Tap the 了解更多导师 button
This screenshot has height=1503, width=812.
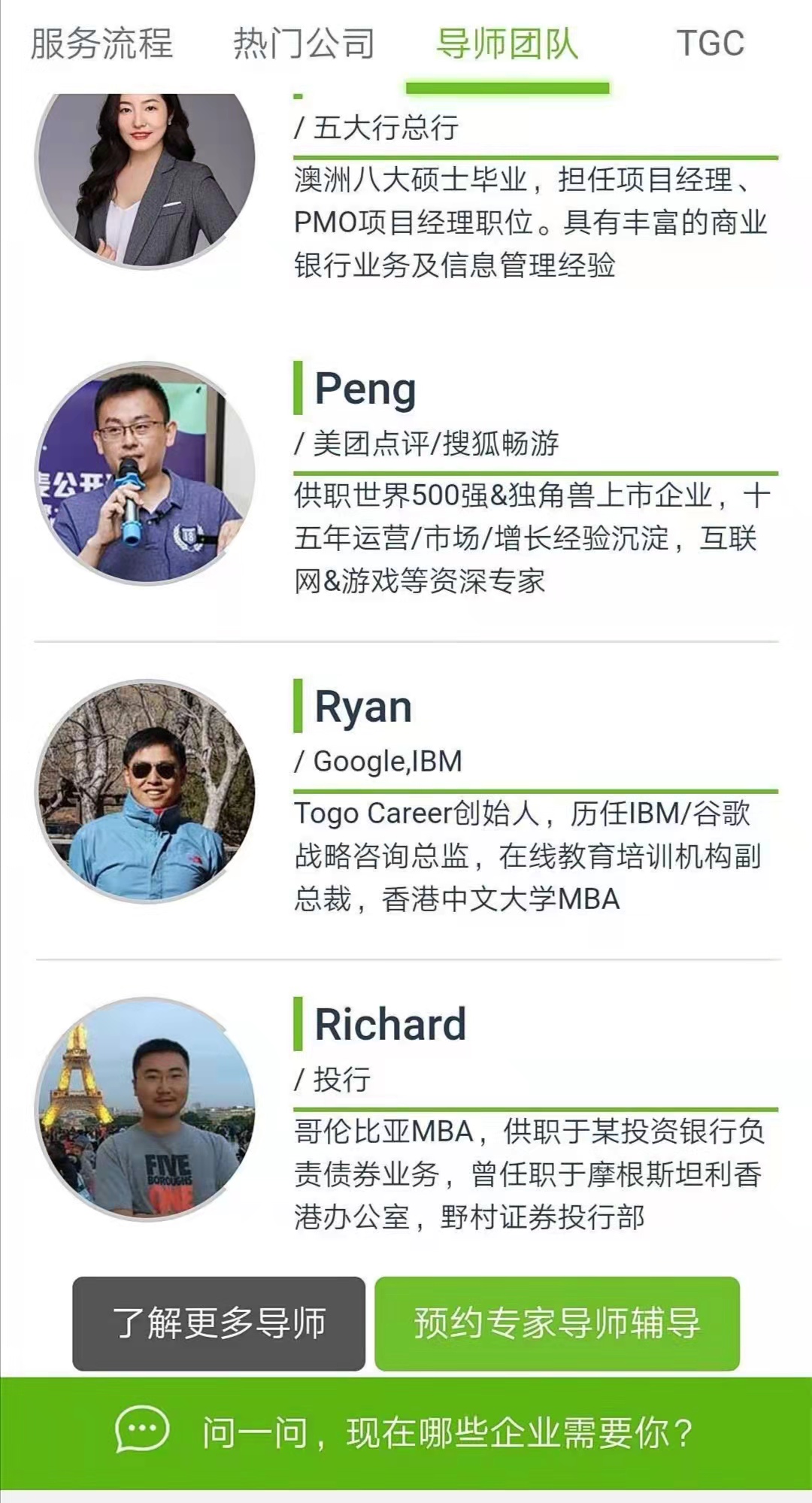tap(219, 1323)
